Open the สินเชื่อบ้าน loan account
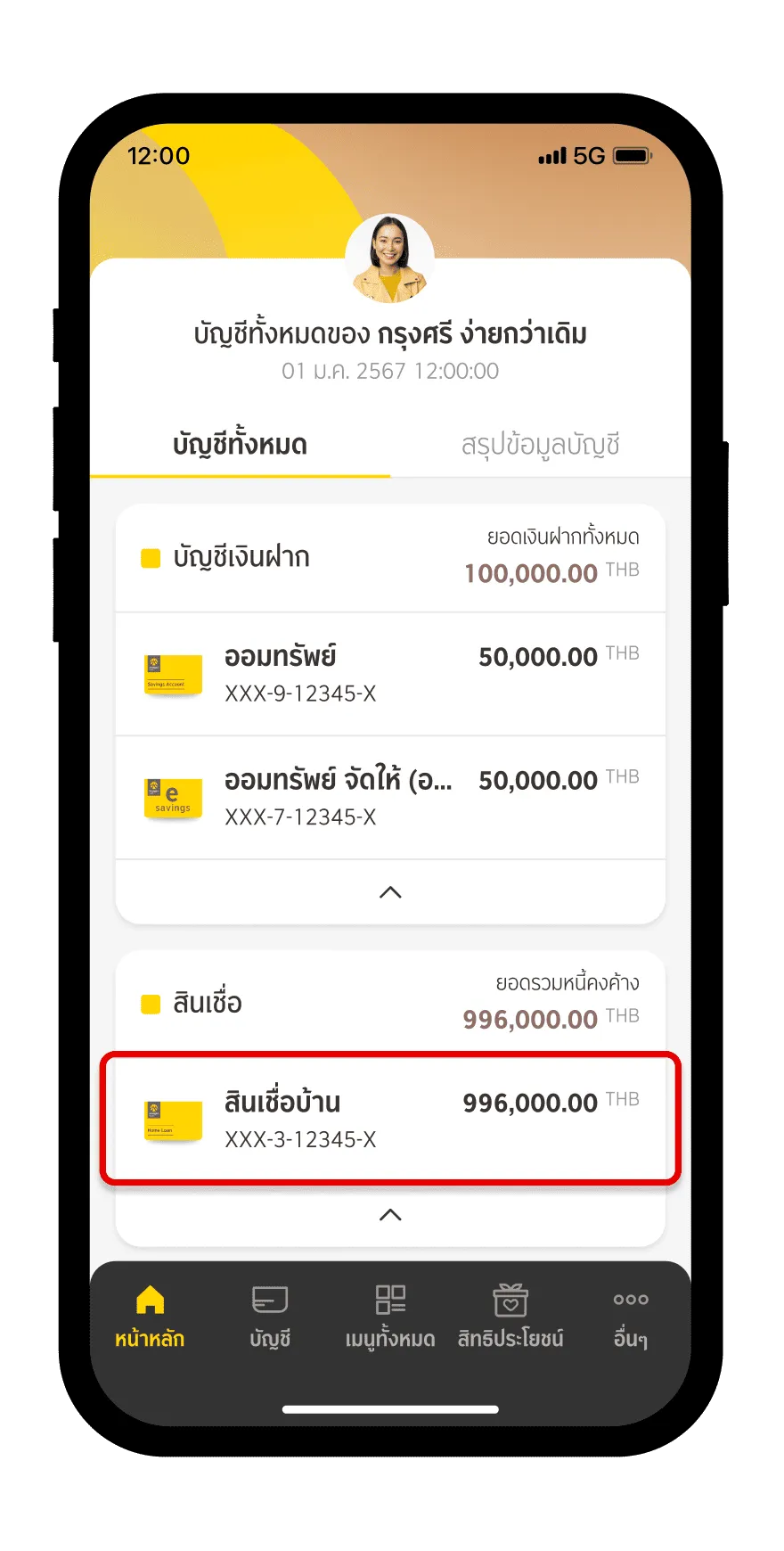This screenshot has height=1551, width=784. tap(390, 1120)
